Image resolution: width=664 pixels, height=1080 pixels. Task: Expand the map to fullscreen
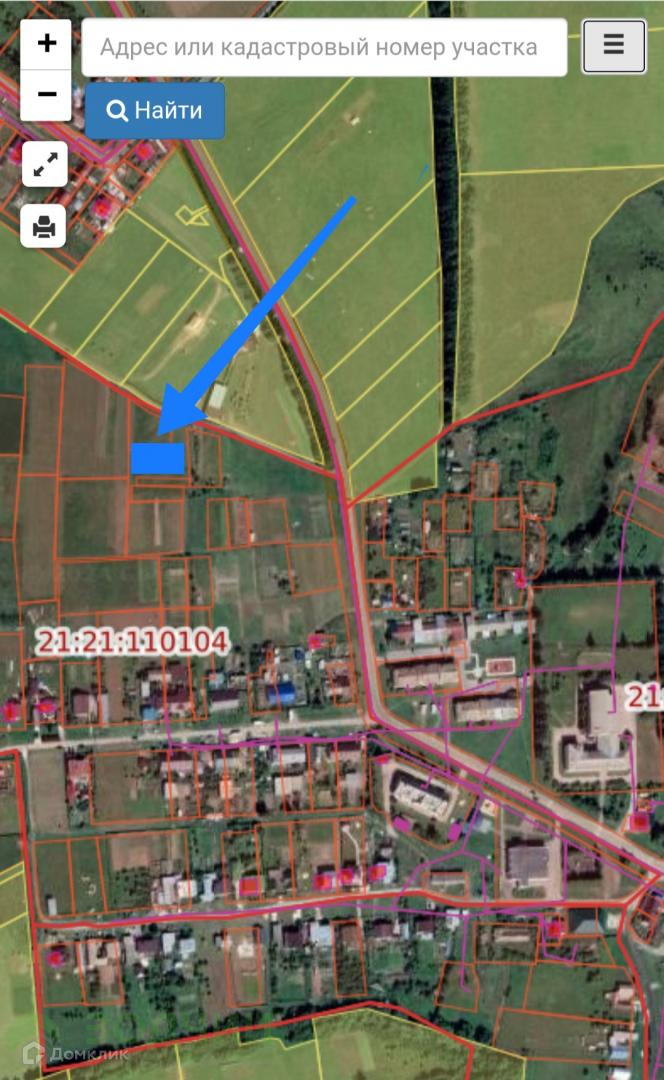pos(45,165)
